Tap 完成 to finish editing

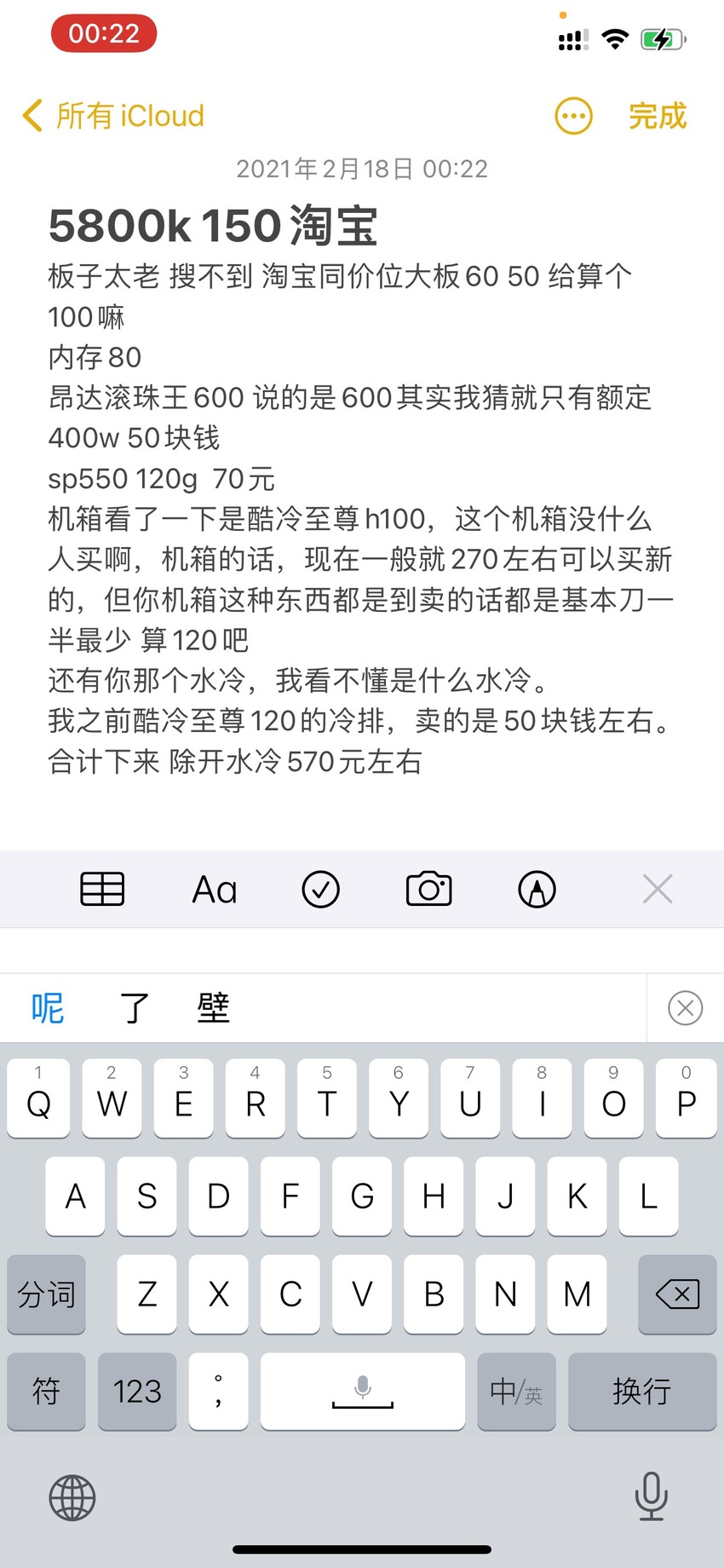pyautogui.click(x=658, y=116)
